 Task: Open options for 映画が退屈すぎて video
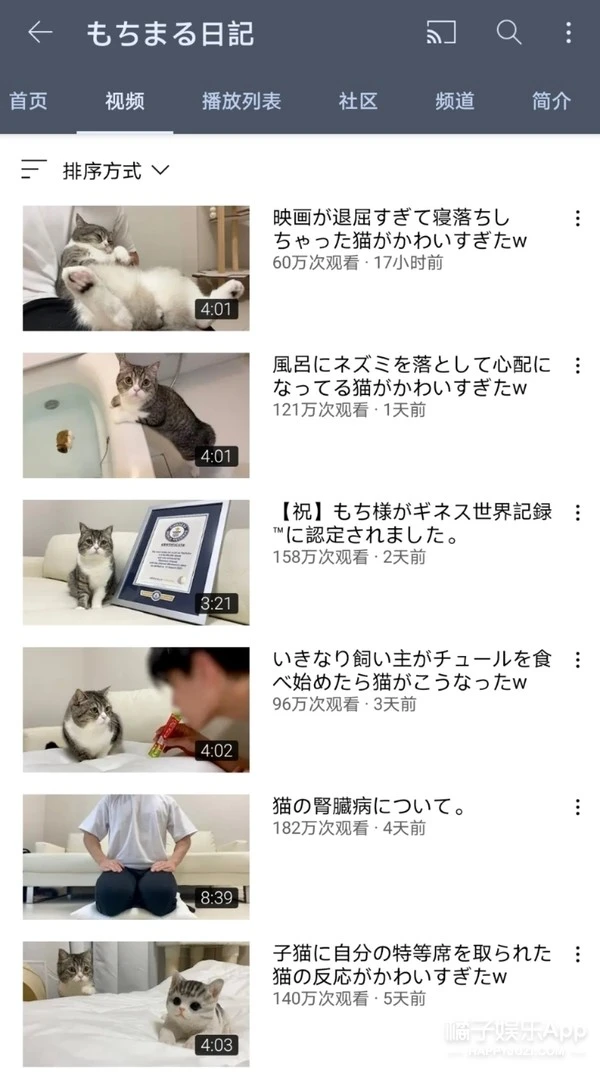click(577, 219)
